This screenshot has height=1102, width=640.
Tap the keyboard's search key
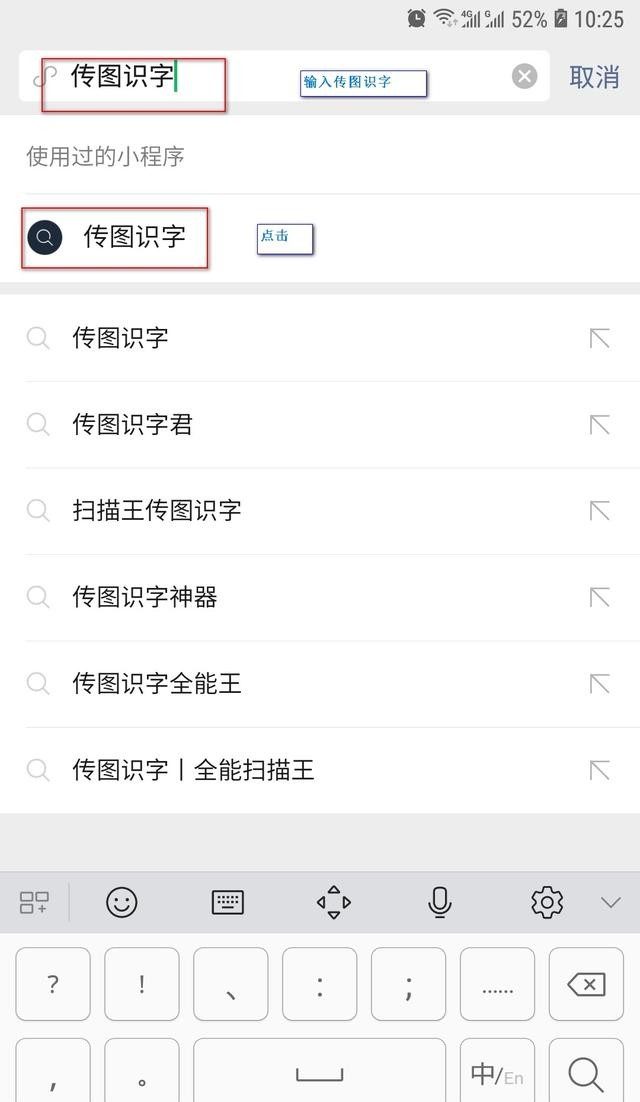click(x=586, y=1071)
